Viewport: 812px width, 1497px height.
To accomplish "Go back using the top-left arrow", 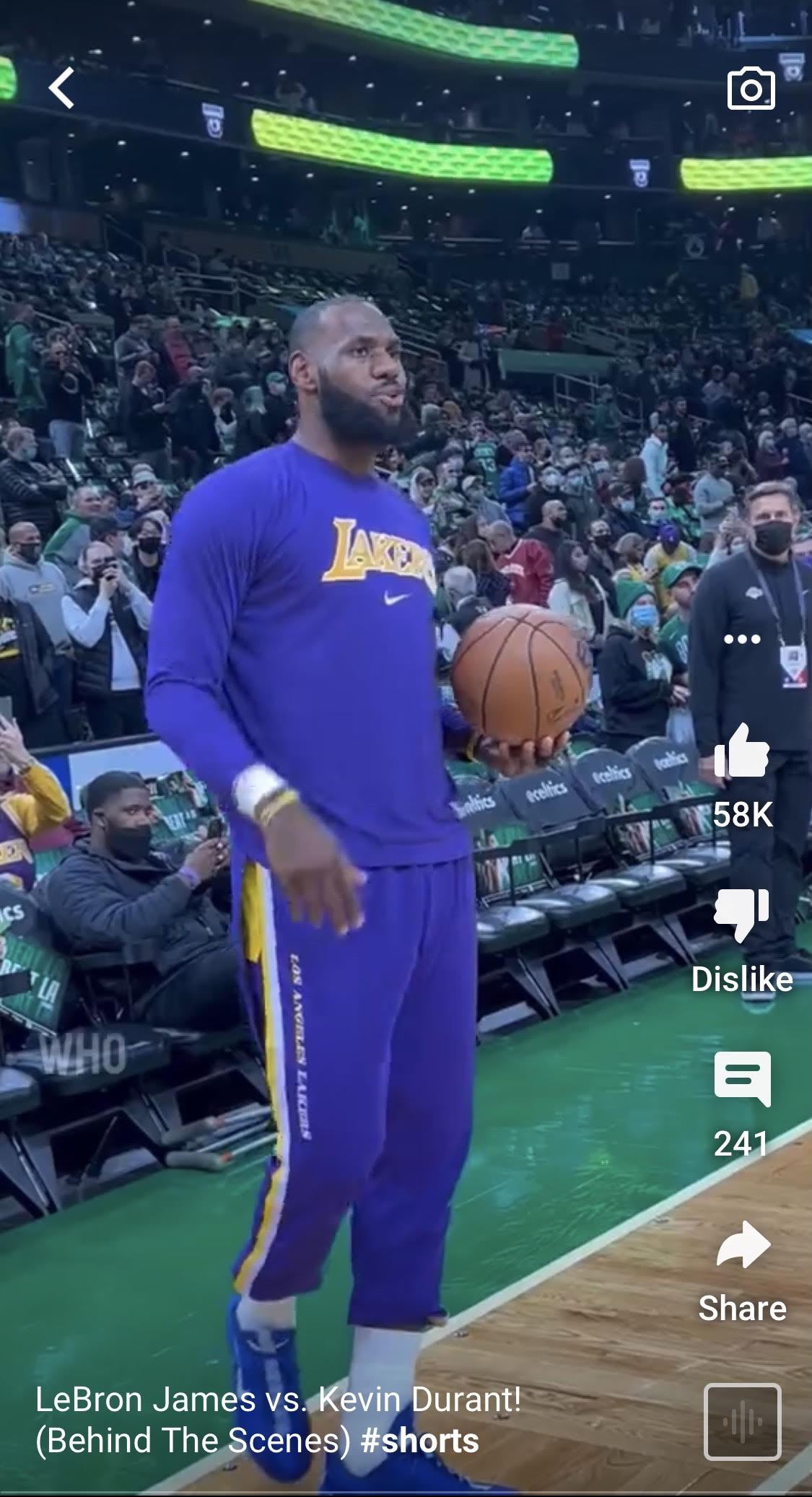I will pyautogui.click(x=62, y=88).
